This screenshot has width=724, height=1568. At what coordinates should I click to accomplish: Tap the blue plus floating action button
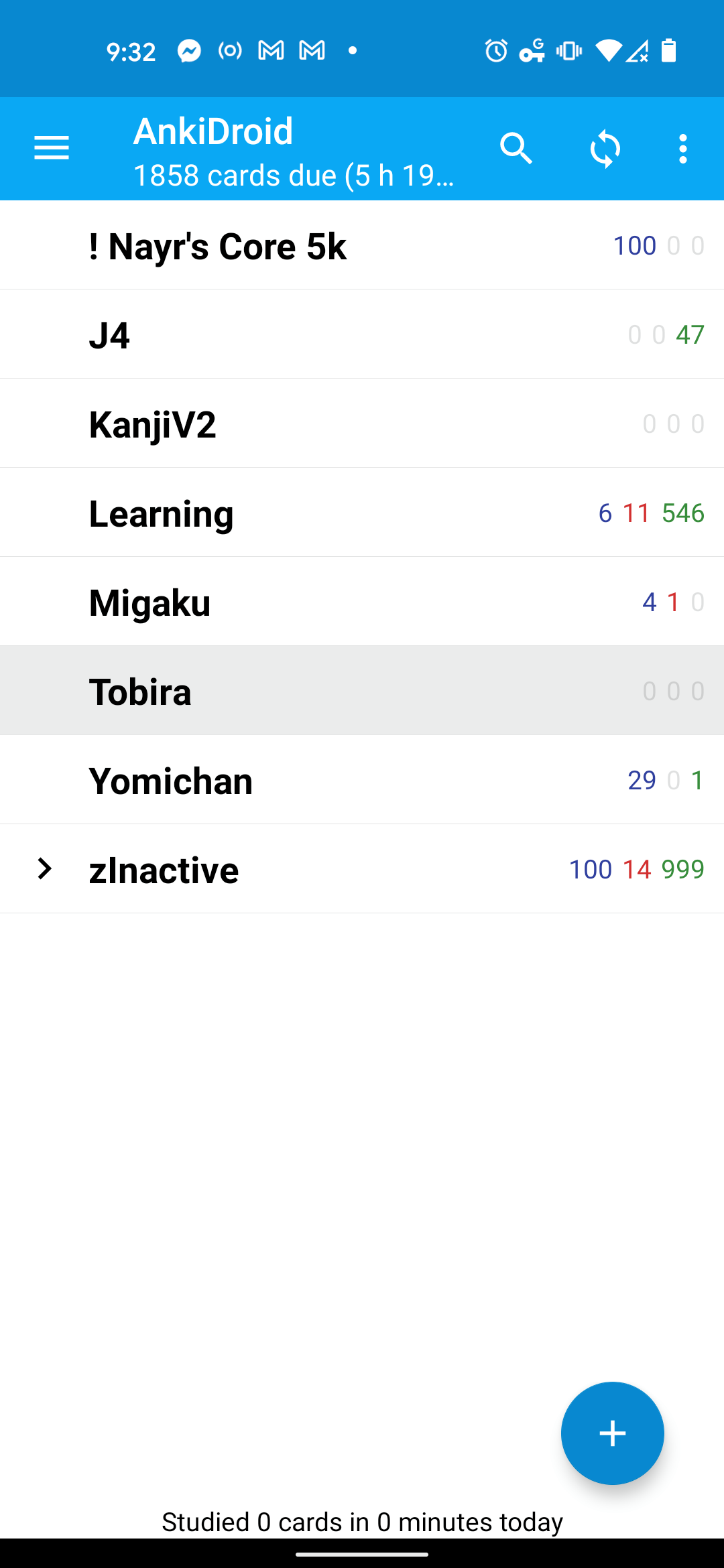[x=611, y=1433]
